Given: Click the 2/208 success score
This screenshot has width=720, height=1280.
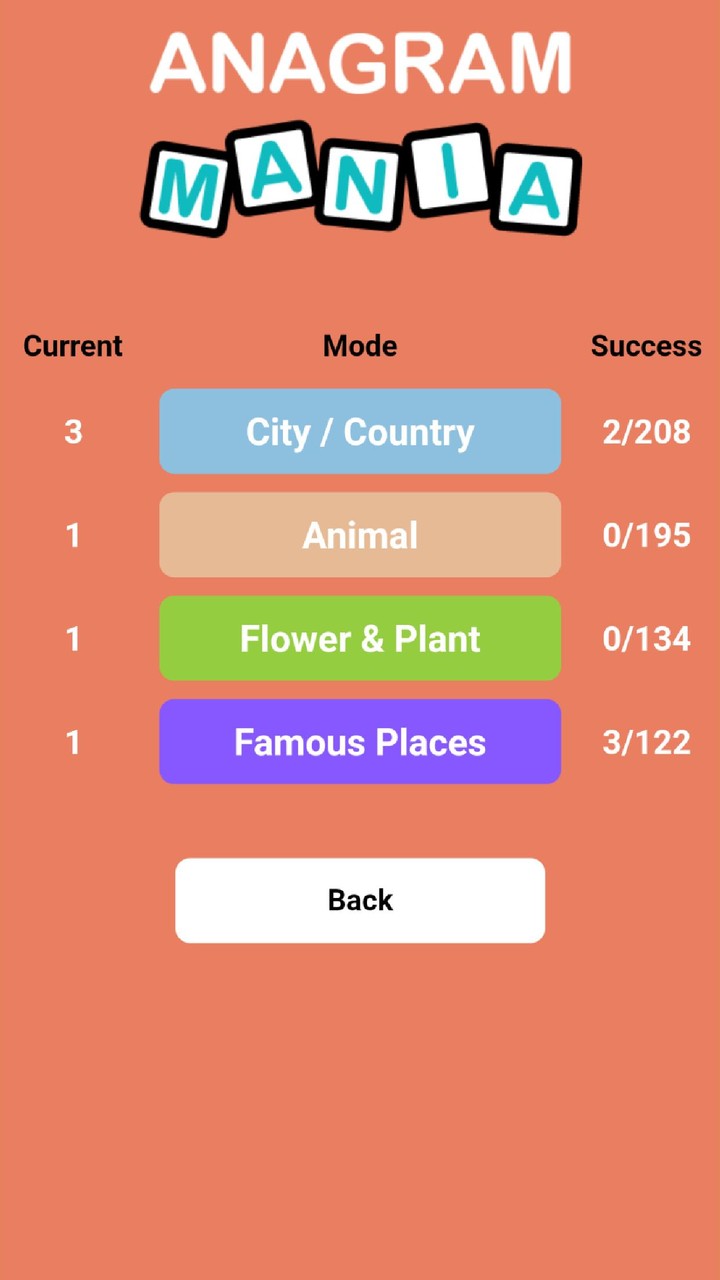Looking at the screenshot, I should (646, 431).
